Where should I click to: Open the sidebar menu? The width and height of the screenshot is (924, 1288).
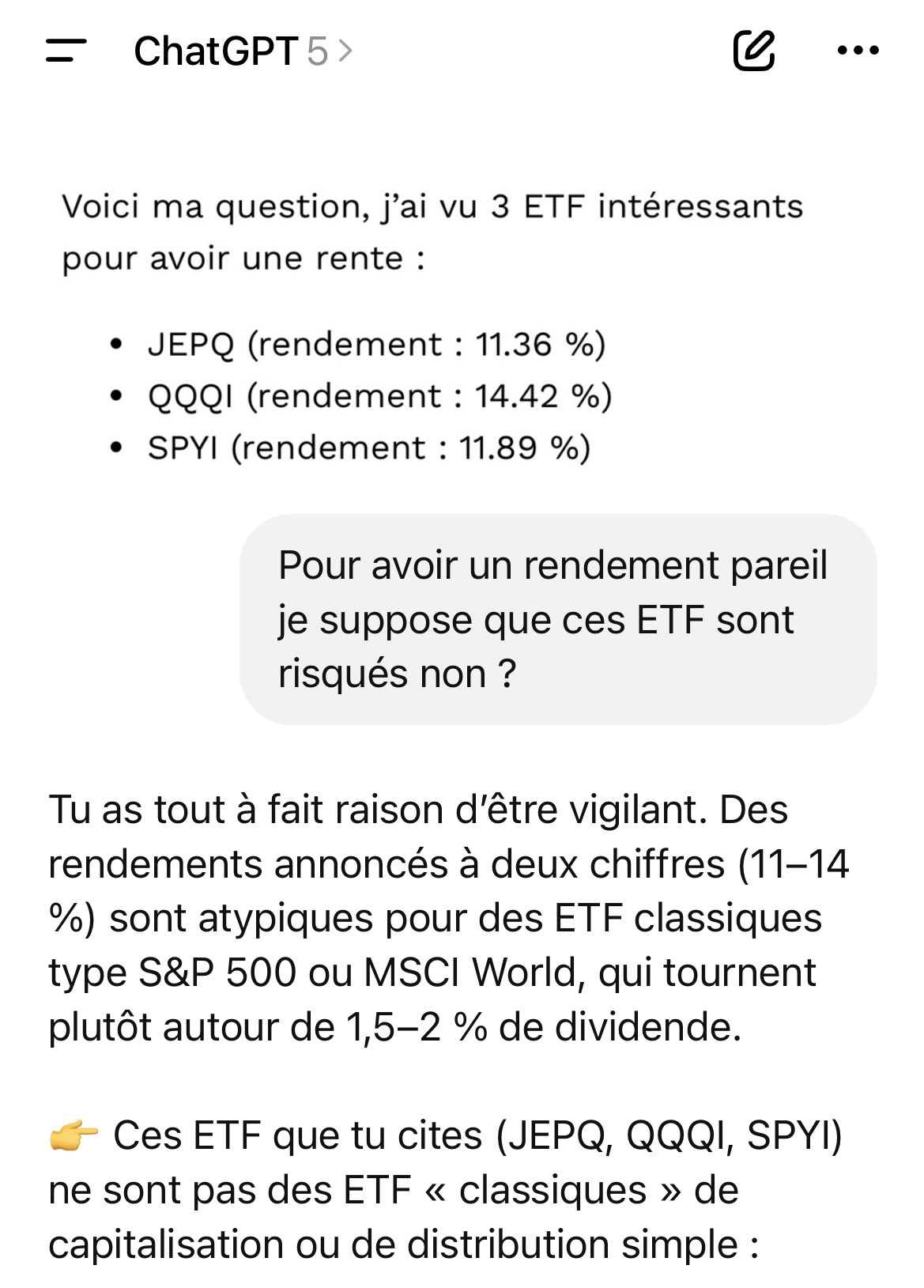pyautogui.click(x=66, y=51)
